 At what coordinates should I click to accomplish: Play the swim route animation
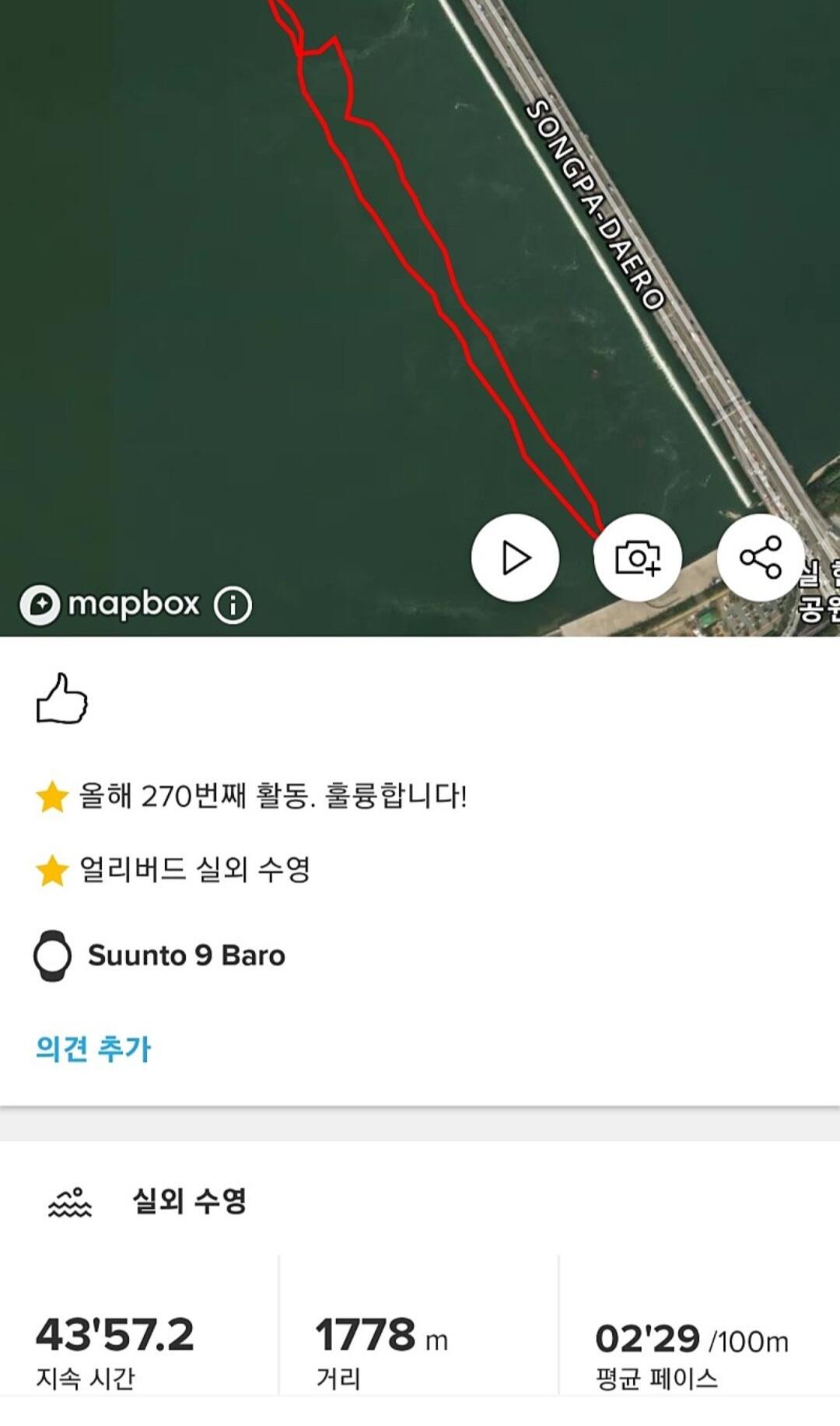coord(515,558)
